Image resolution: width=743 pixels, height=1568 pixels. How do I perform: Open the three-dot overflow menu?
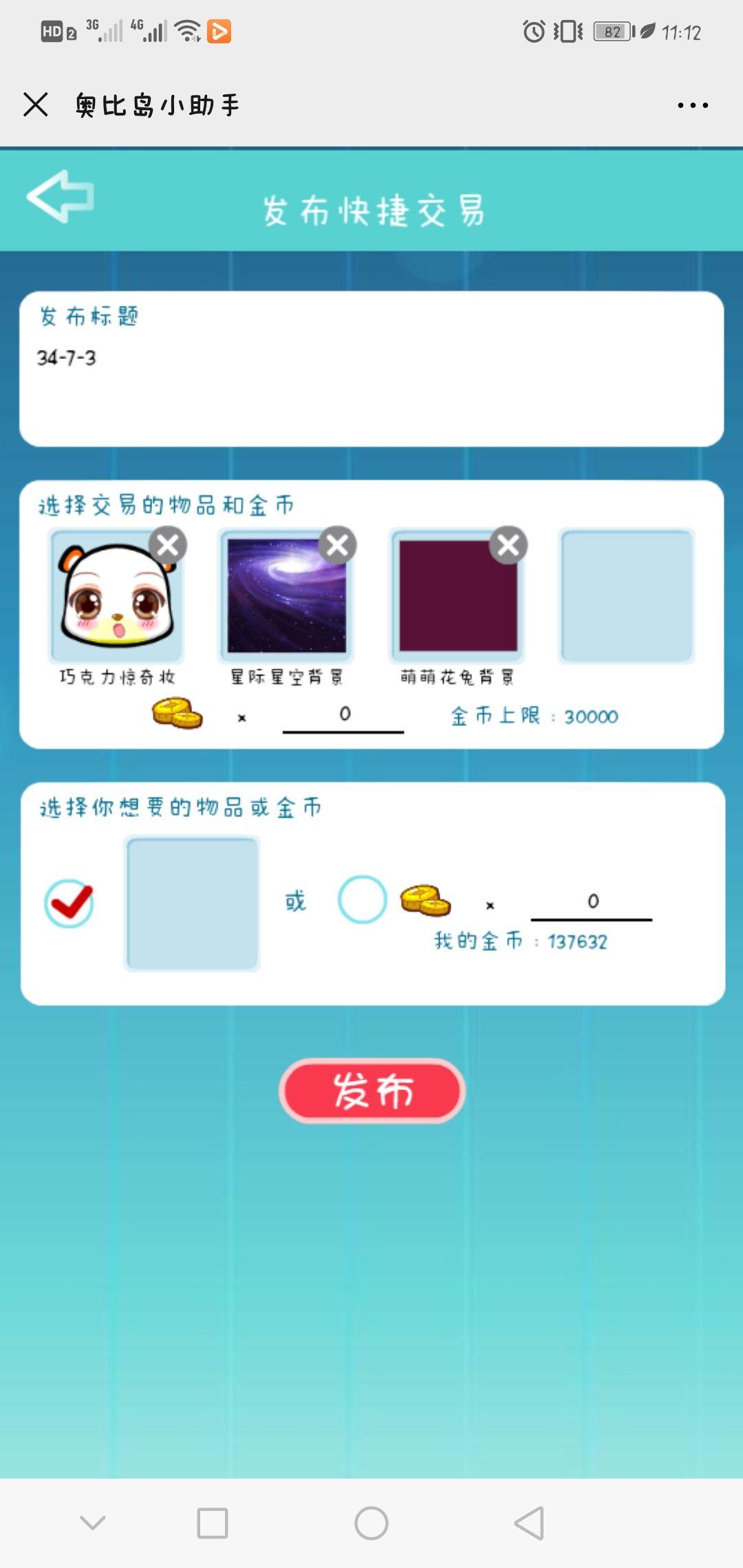(x=692, y=105)
